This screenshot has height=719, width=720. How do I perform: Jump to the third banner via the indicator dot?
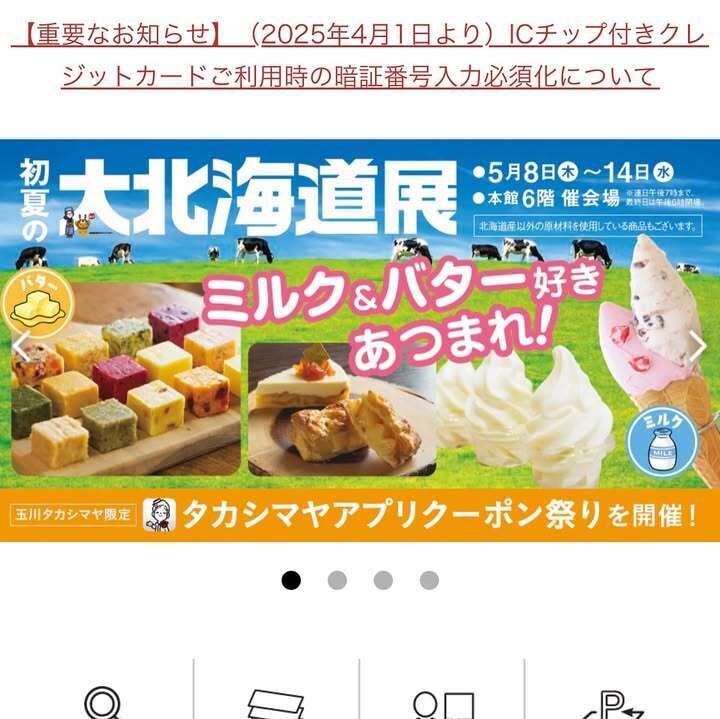[x=383, y=580]
